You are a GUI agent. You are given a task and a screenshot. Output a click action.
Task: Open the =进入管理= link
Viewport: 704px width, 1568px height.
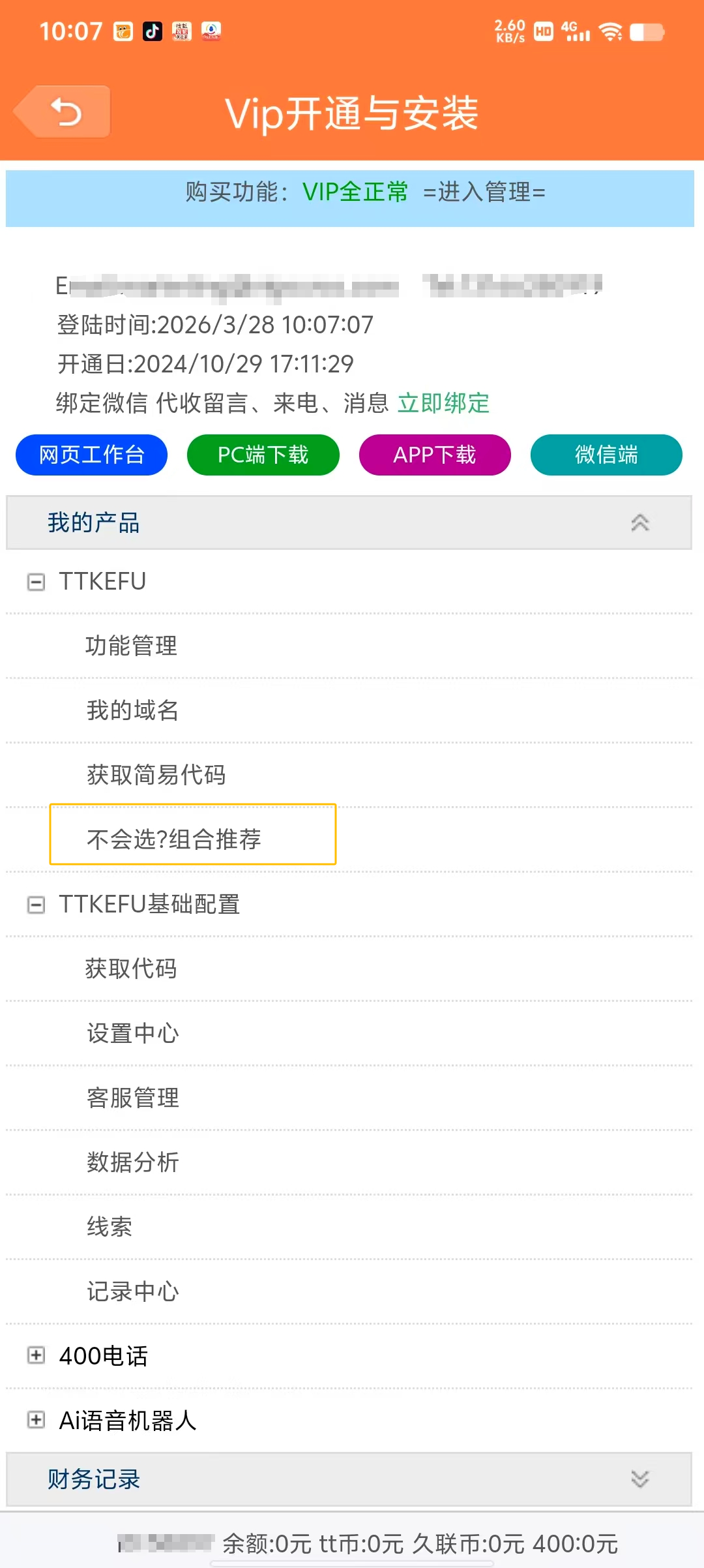[484, 192]
